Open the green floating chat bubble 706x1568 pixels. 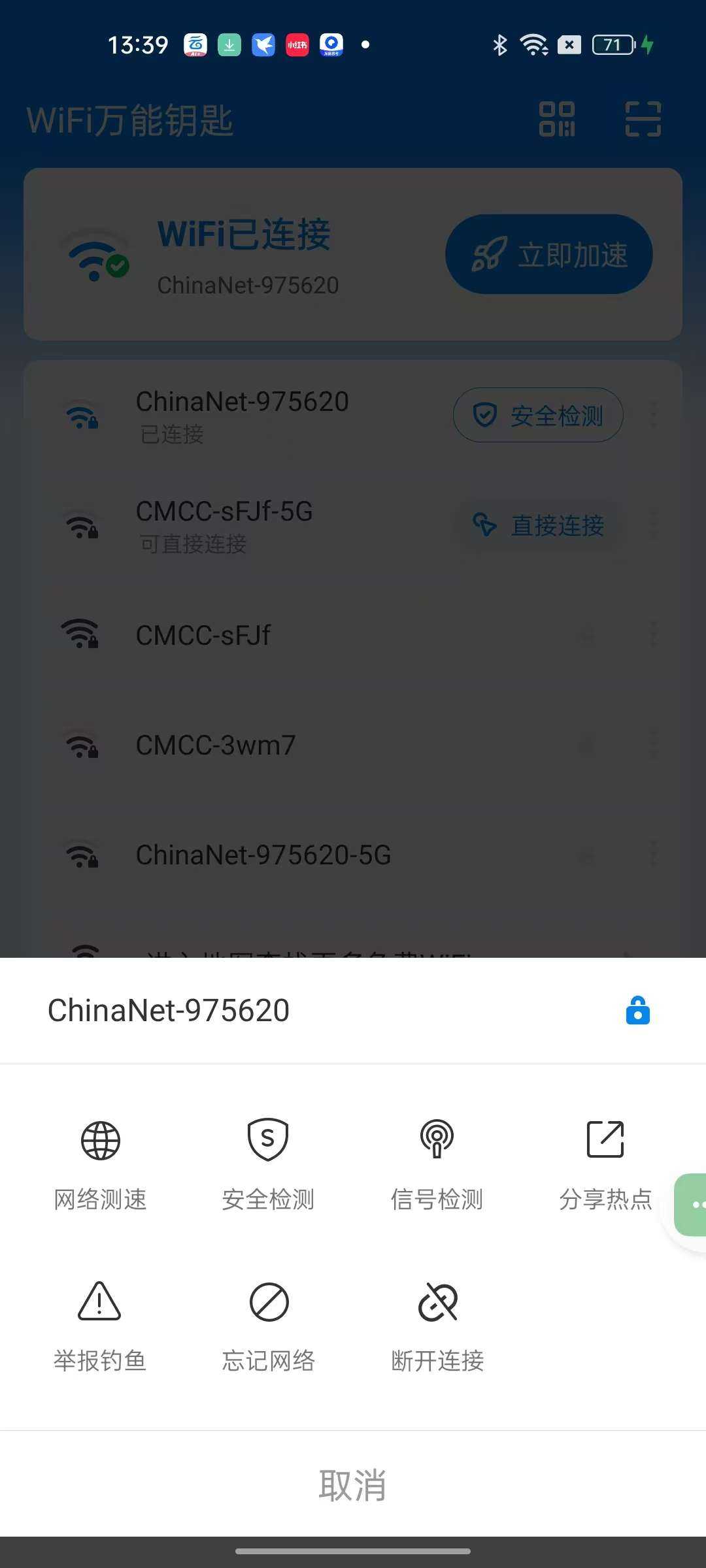(693, 1204)
